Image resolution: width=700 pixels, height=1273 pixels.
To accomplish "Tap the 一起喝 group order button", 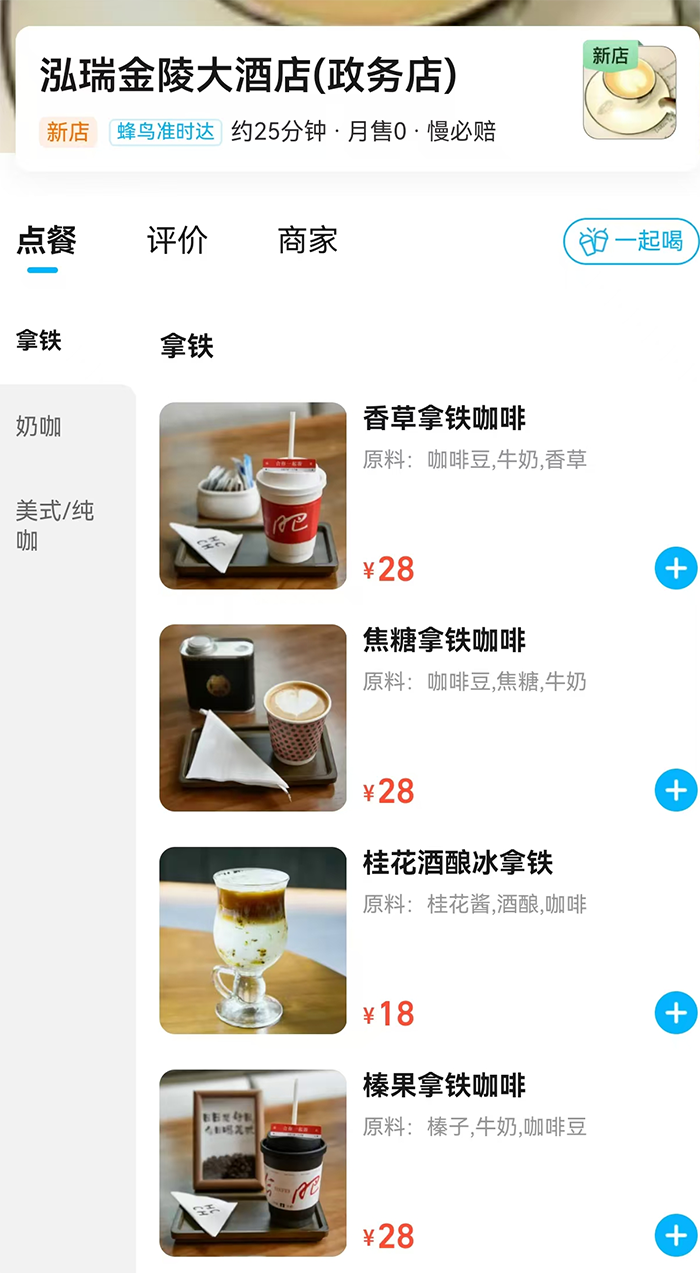I will click(x=631, y=241).
